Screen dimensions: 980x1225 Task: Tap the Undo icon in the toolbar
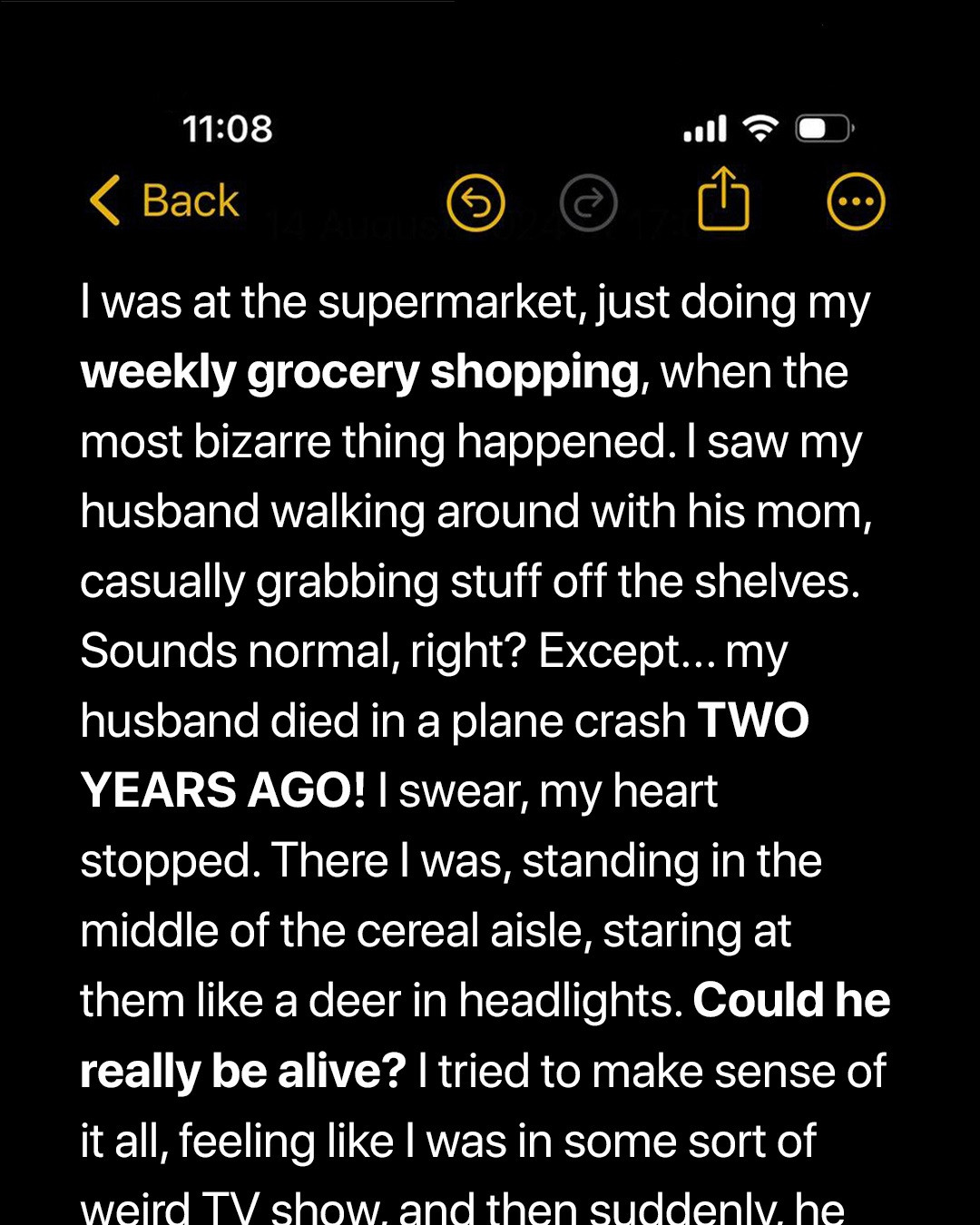click(x=475, y=202)
